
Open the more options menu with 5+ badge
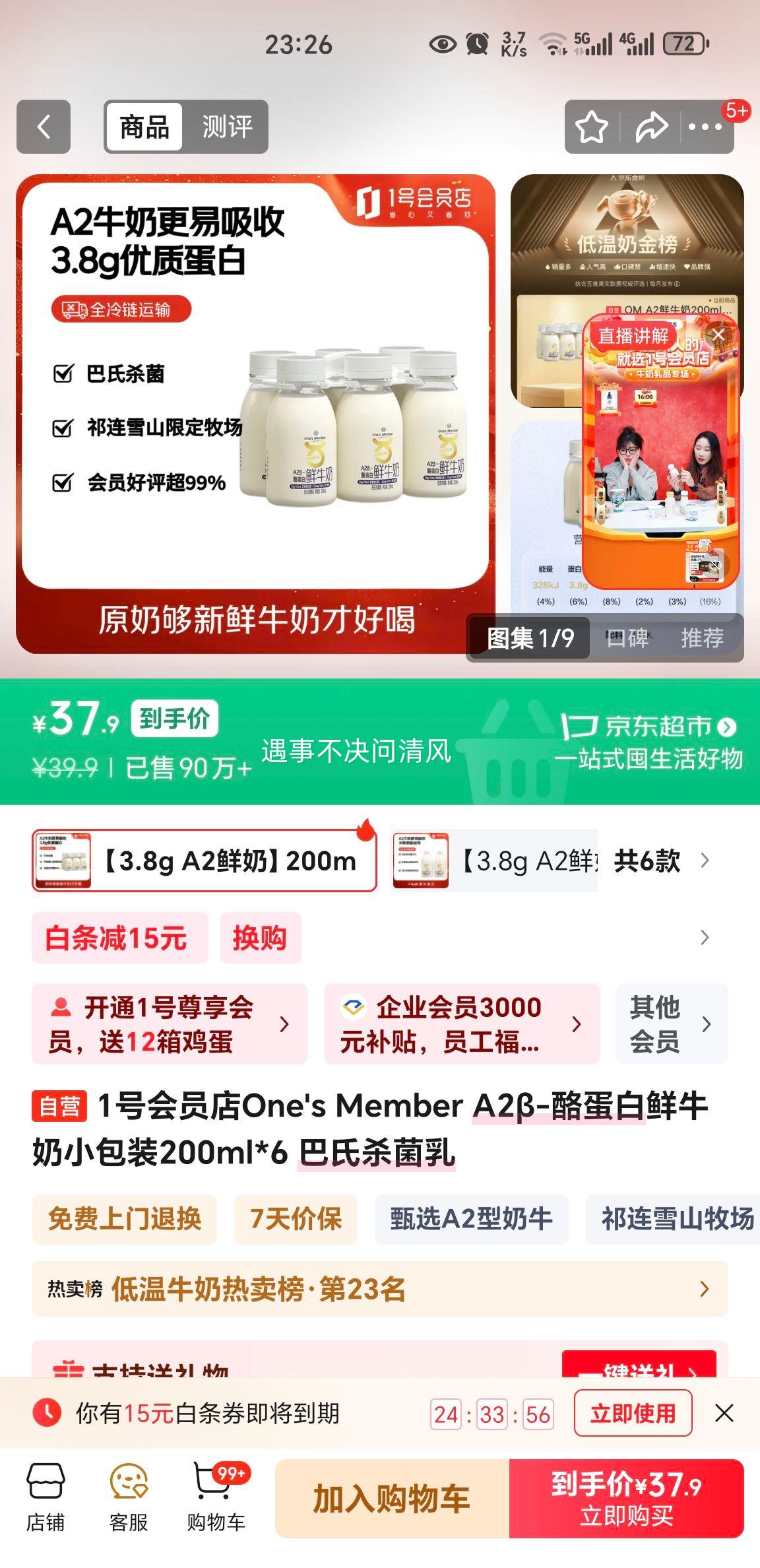point(707,127)
